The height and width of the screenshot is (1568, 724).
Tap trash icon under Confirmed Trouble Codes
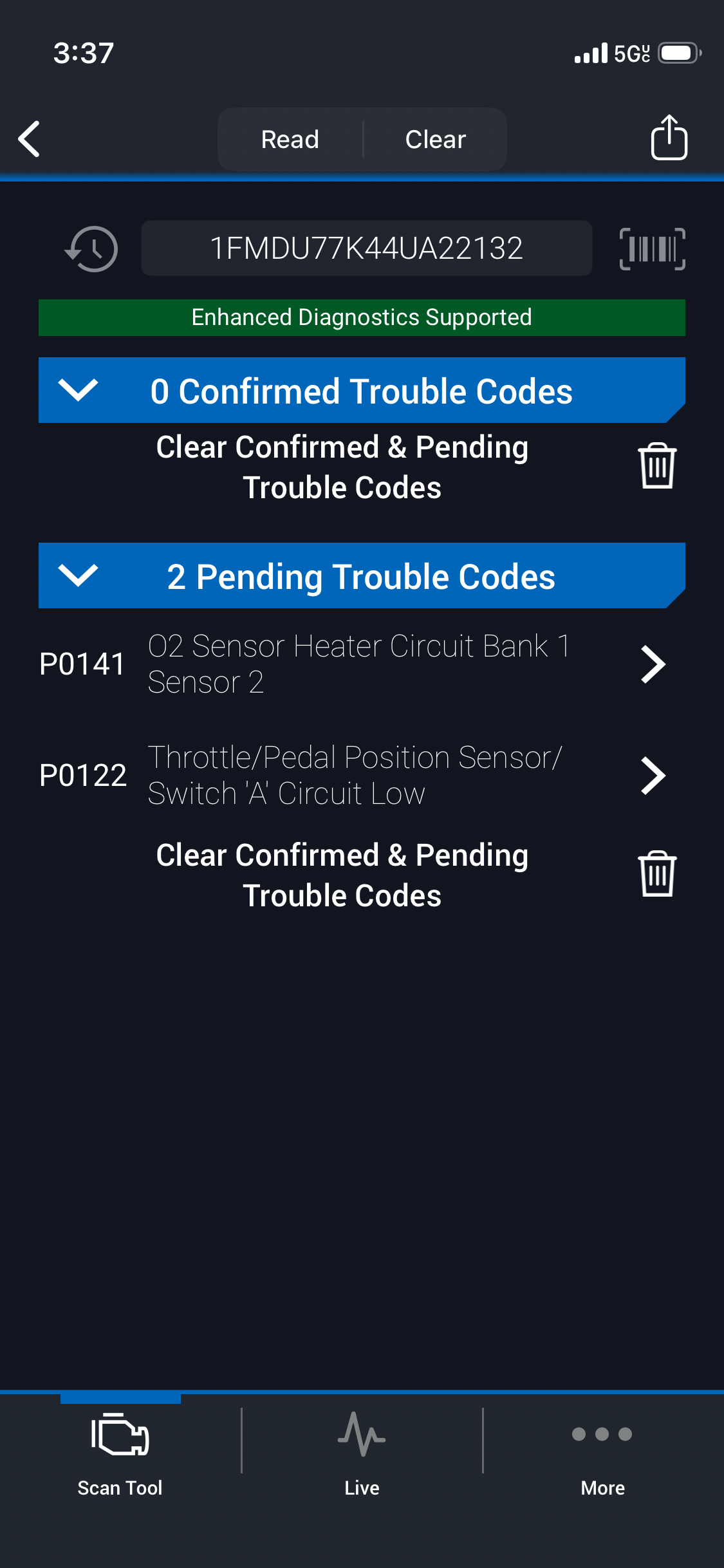657,466
